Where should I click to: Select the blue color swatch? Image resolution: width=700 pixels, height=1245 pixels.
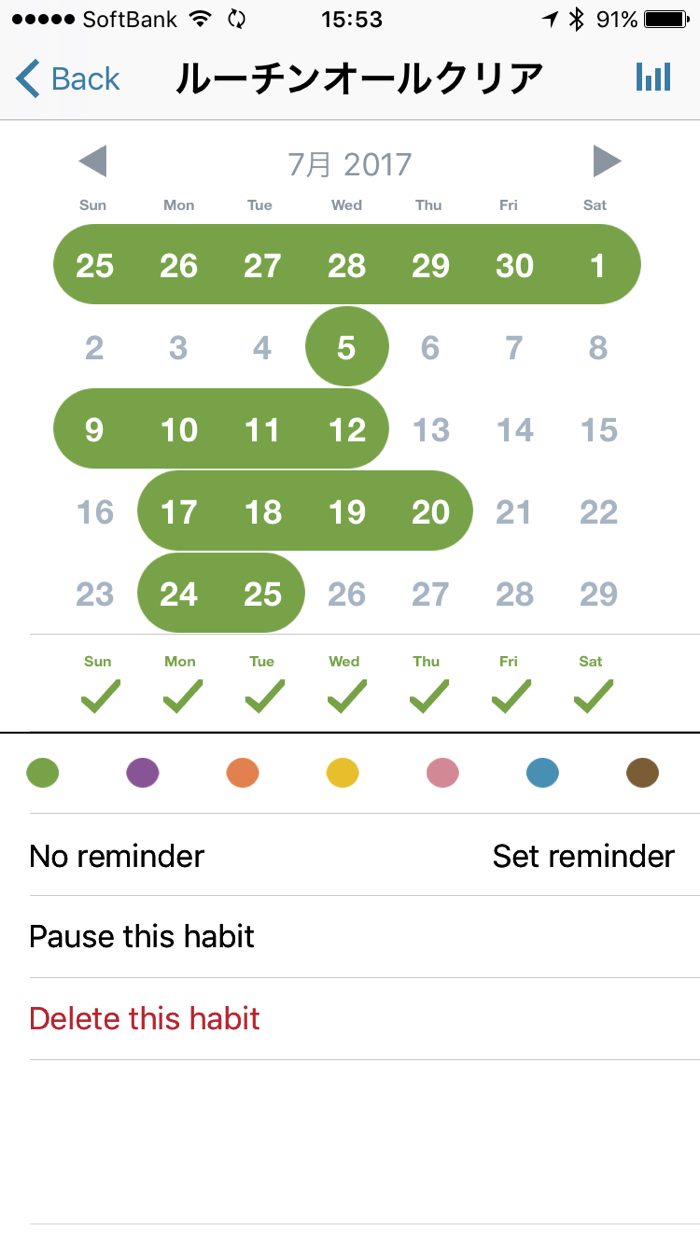click(542, 773)
